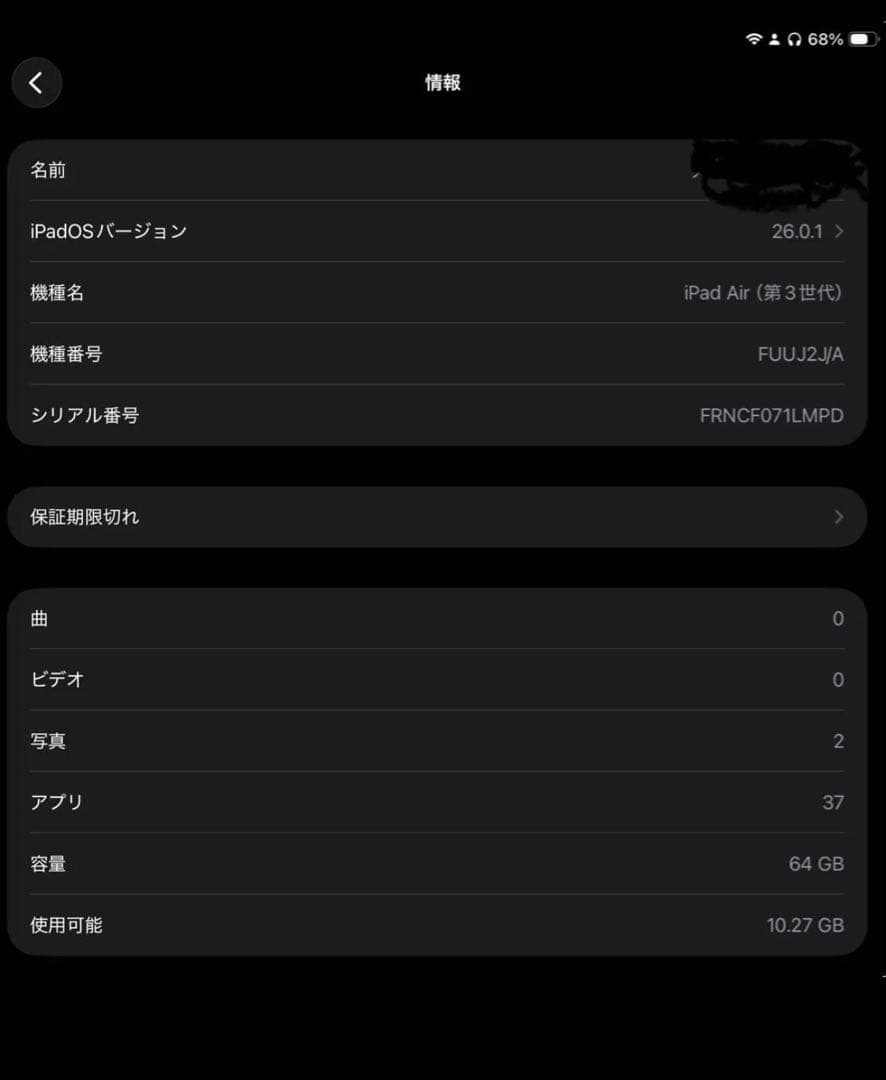Select the 名前 row to rename the device
Image resolution: width=886 pixels, height=1080 pixels.
[440, 169]
